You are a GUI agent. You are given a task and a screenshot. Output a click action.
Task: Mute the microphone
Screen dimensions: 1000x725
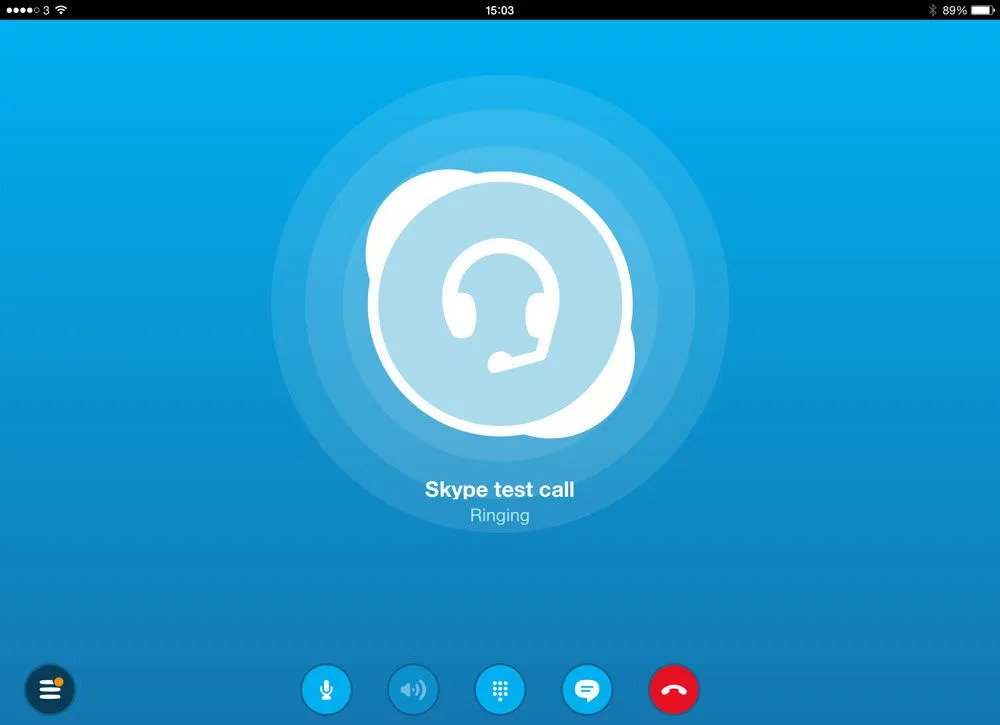click(326, 689)
